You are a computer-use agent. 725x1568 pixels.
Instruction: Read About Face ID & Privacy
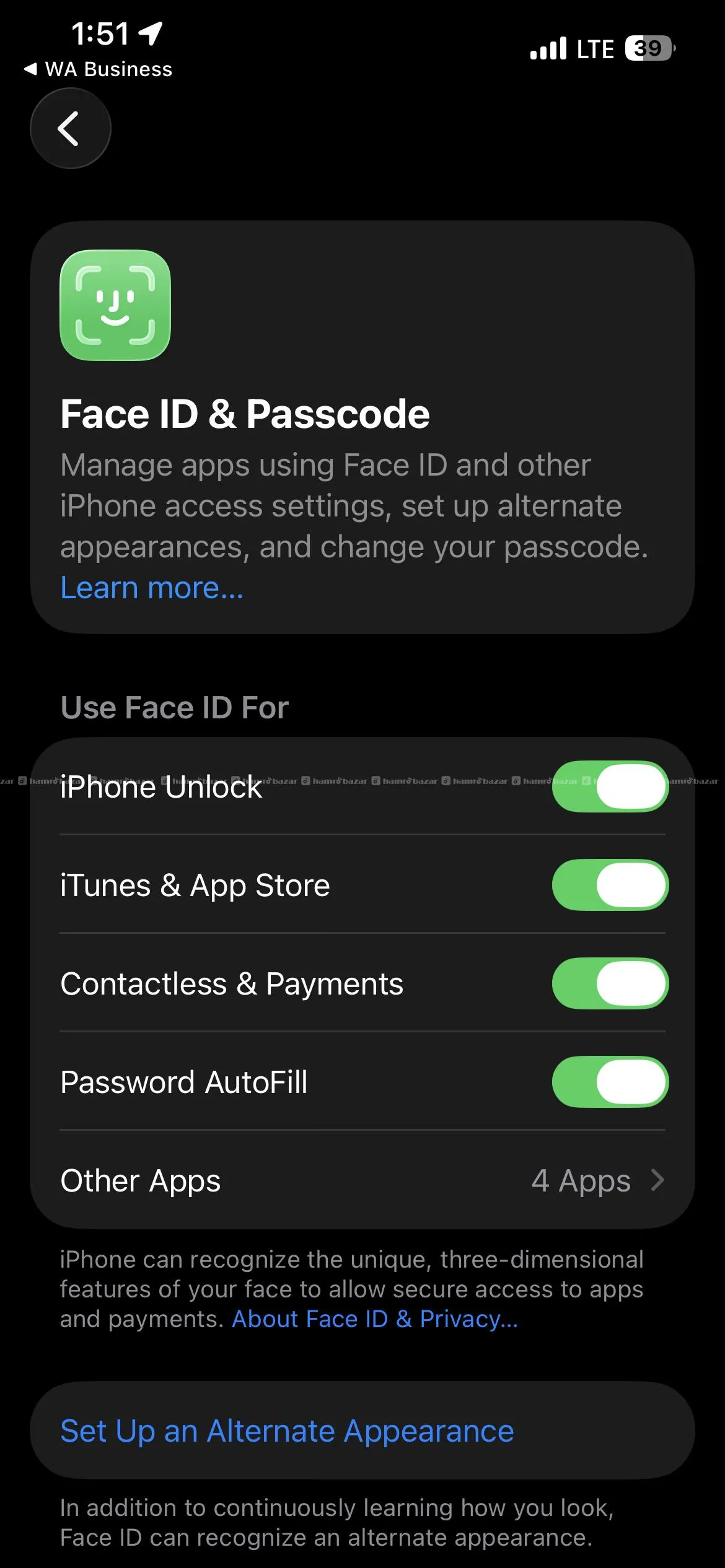tap(375, 1319)
